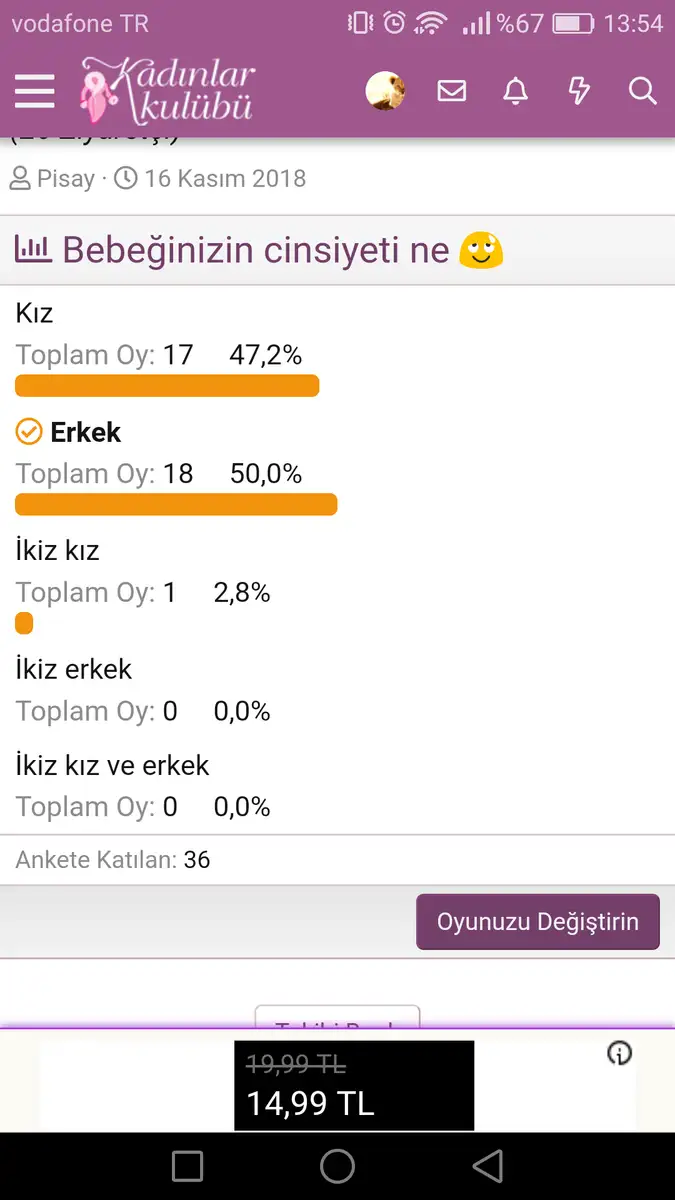The height and width of the screenshot is (1200, 675).
Task: Open the ad info icon
Action: click(620, 1053)
